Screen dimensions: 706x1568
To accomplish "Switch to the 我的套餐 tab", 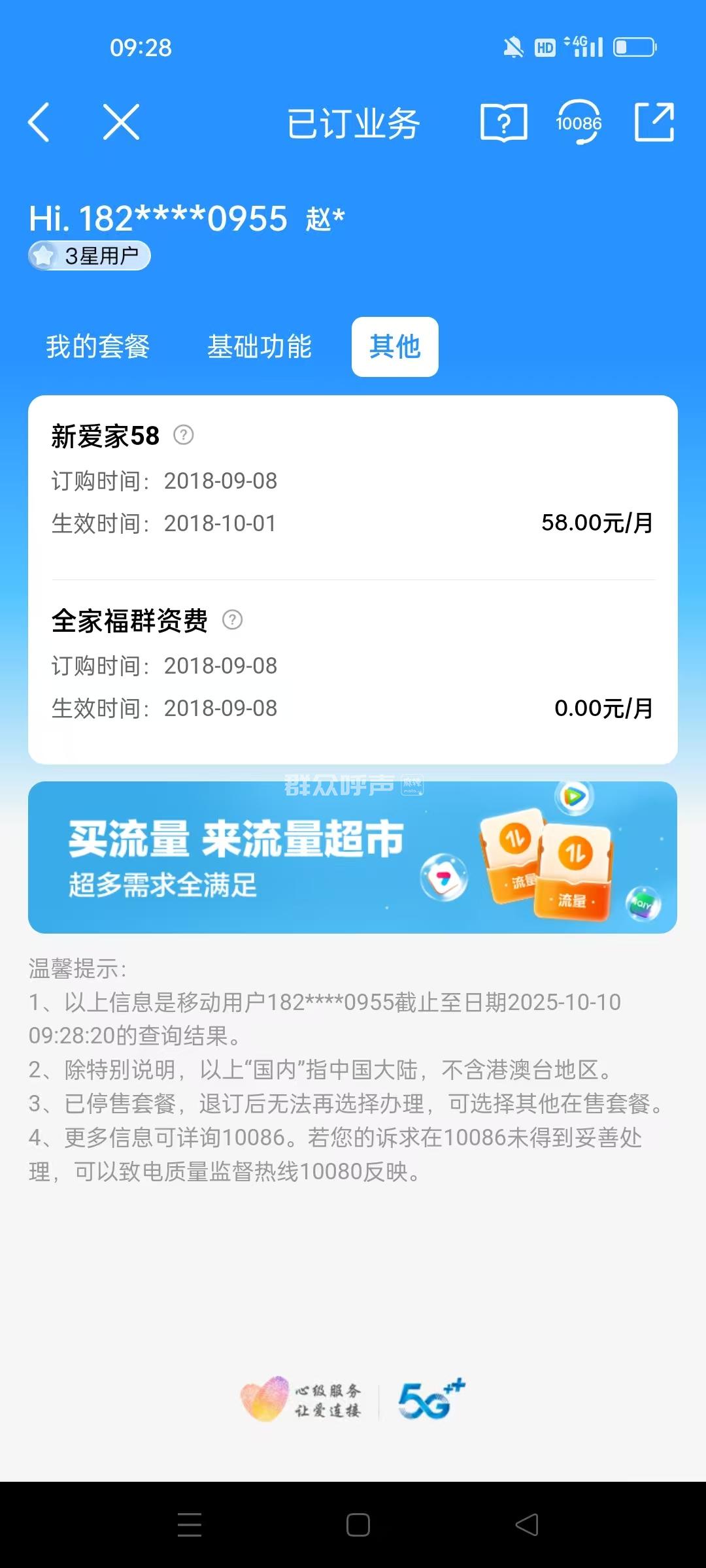I will click(x=98, y=346).
